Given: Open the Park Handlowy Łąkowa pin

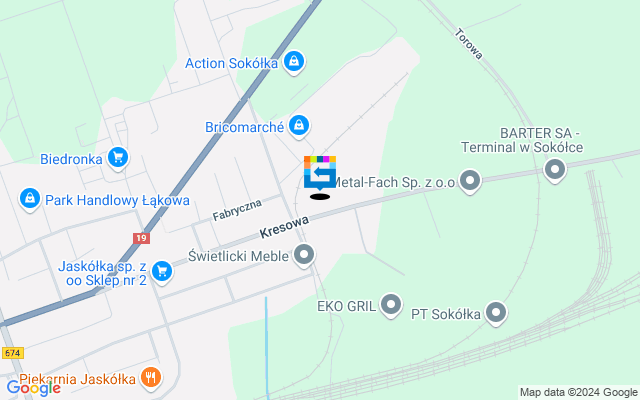Looking at the screenshot, I should (x=30, y=199).
